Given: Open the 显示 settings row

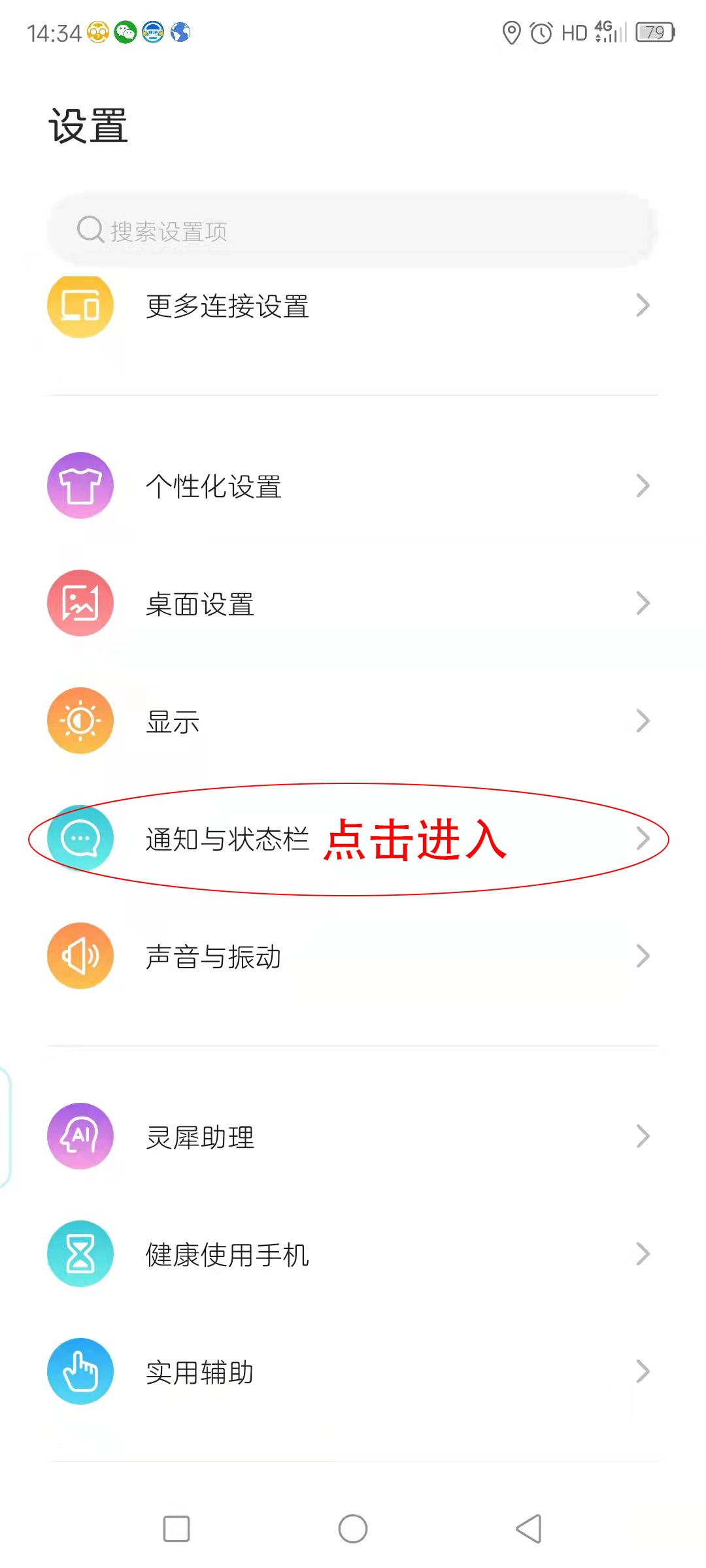Looking at the screenshot, I should tap(353, 721).
